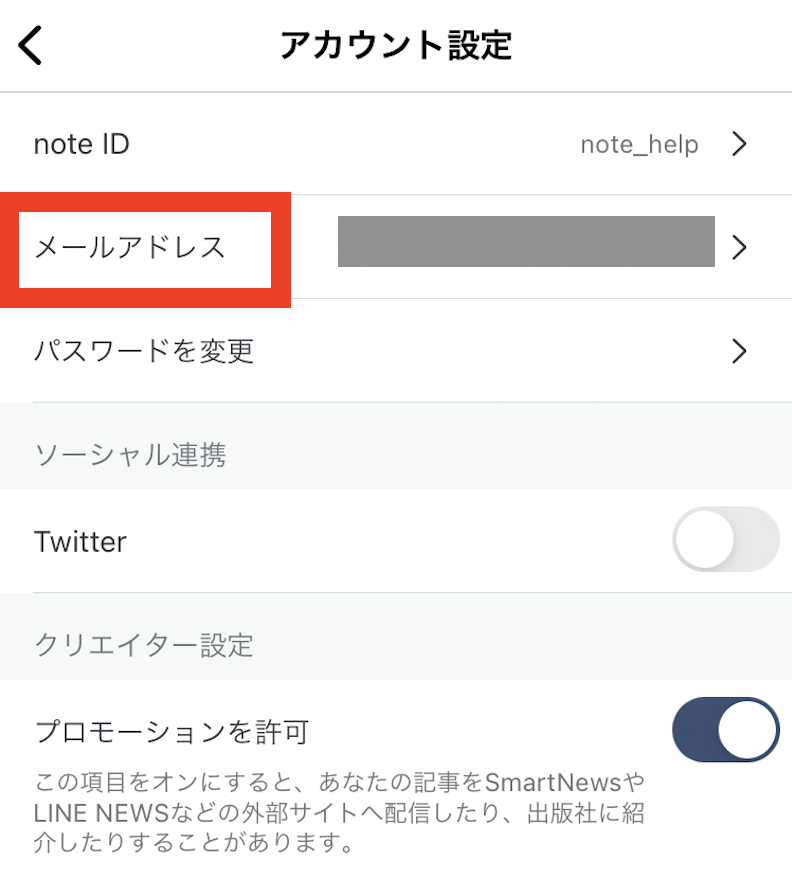Open パスワードを変更
The width and height of the screenshot is (792, 874).
395,351
